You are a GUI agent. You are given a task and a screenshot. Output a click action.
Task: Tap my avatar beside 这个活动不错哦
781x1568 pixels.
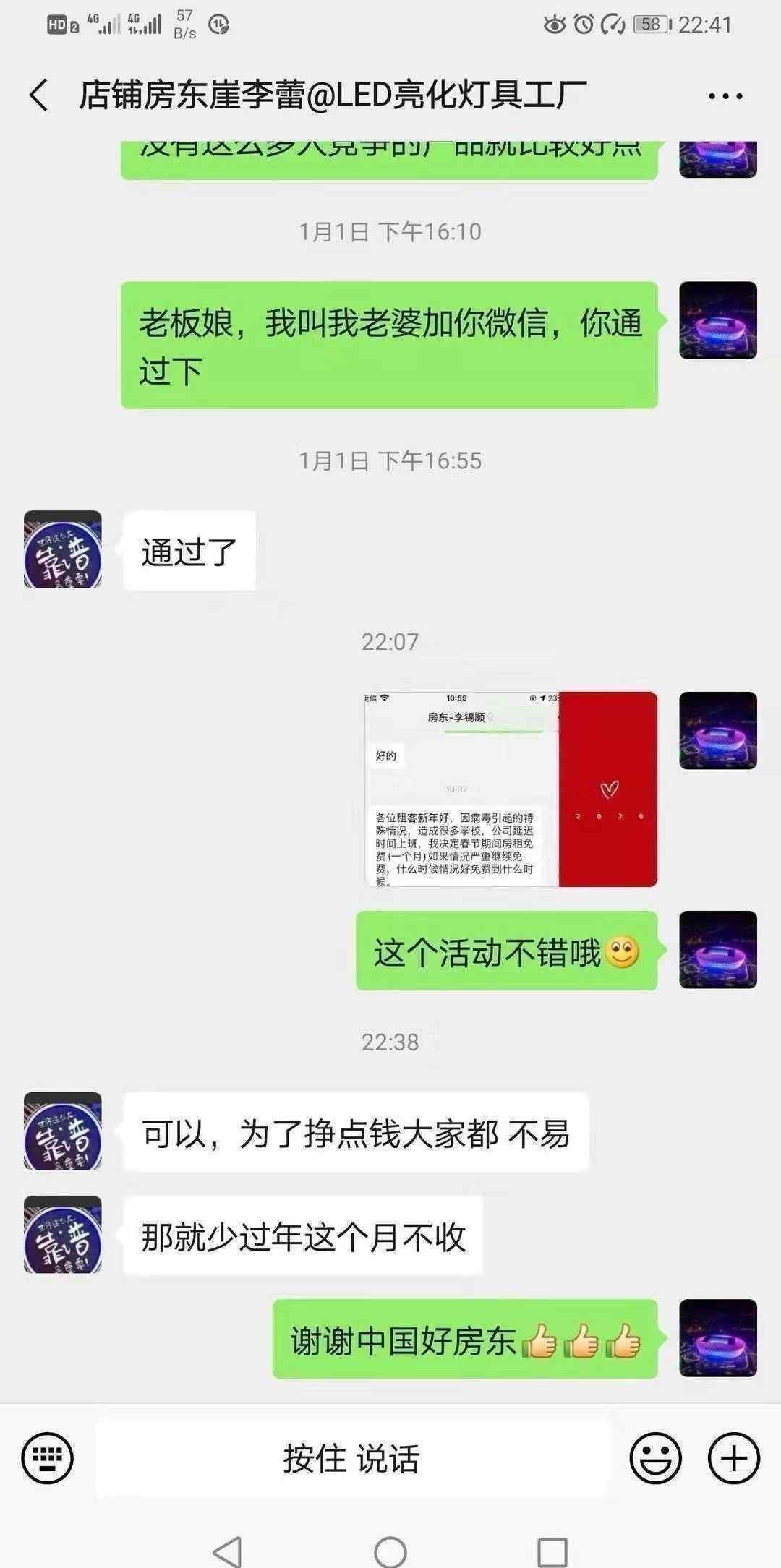718,950
